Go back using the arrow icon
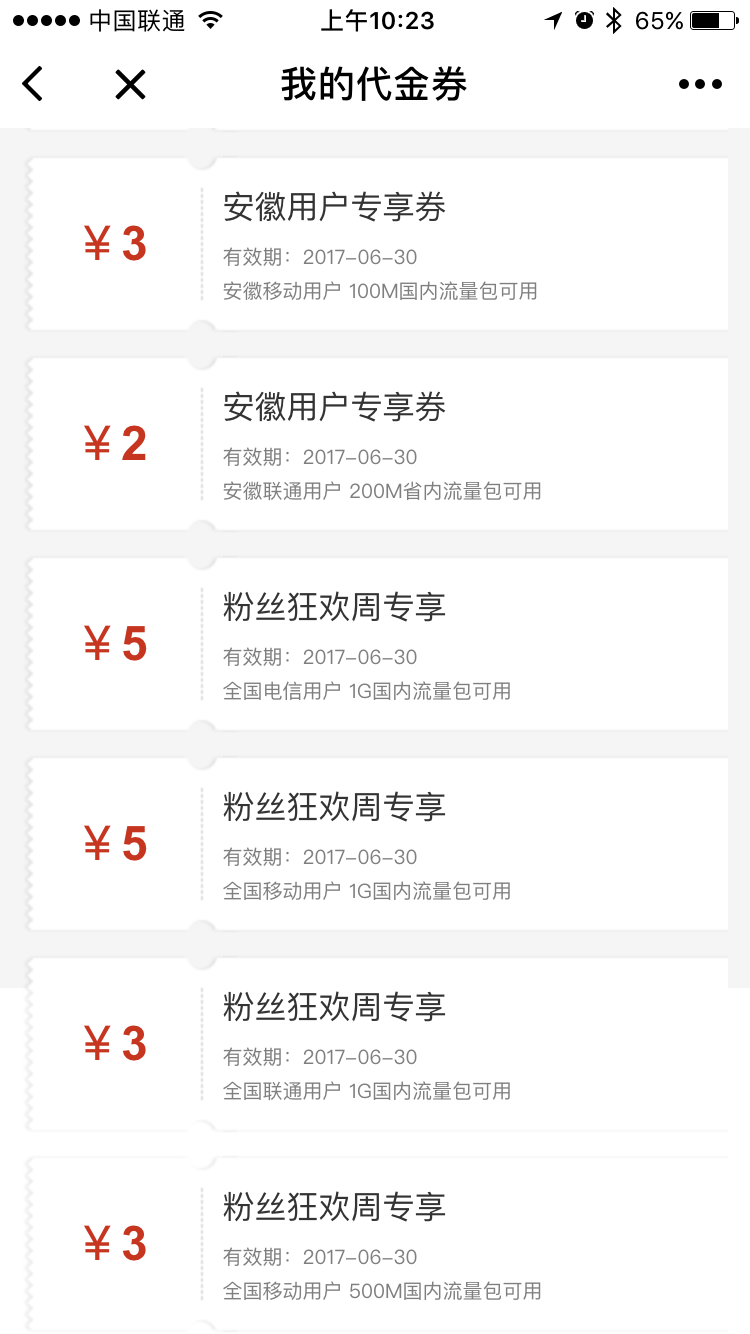 point(33,84)
